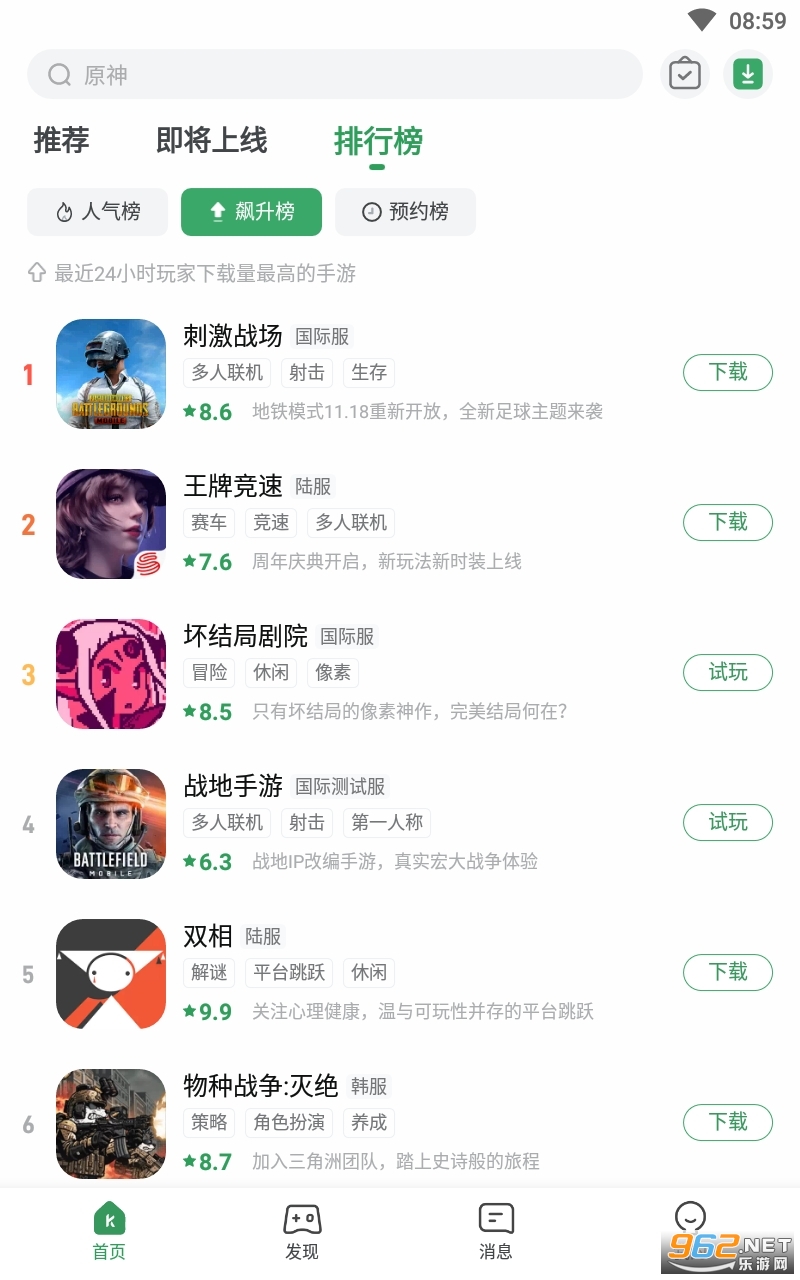Viewport: 800px width, 1280px height.
Task: Switch to the 即将上线 tab
Action: [212, 141]
